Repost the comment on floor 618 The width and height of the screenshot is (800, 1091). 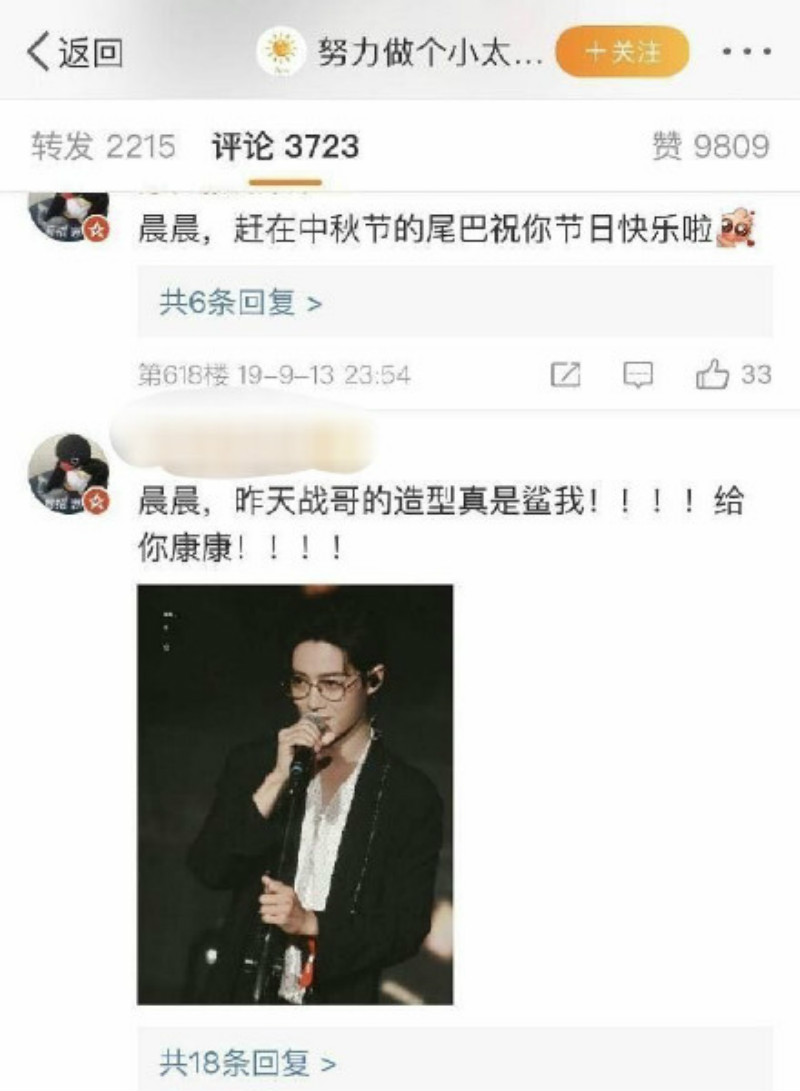(565, 375)
